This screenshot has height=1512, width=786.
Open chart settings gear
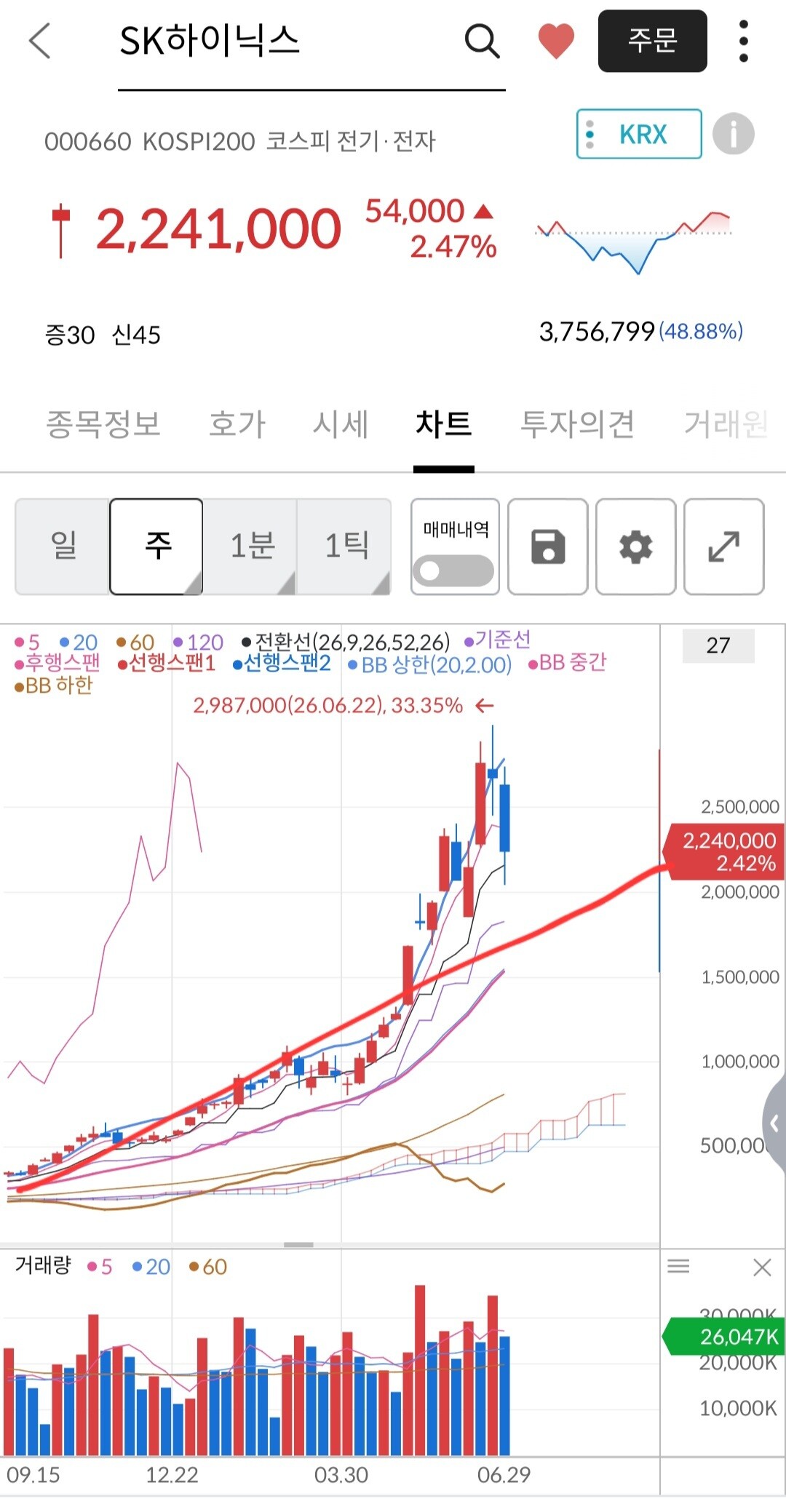pos(635,546)
